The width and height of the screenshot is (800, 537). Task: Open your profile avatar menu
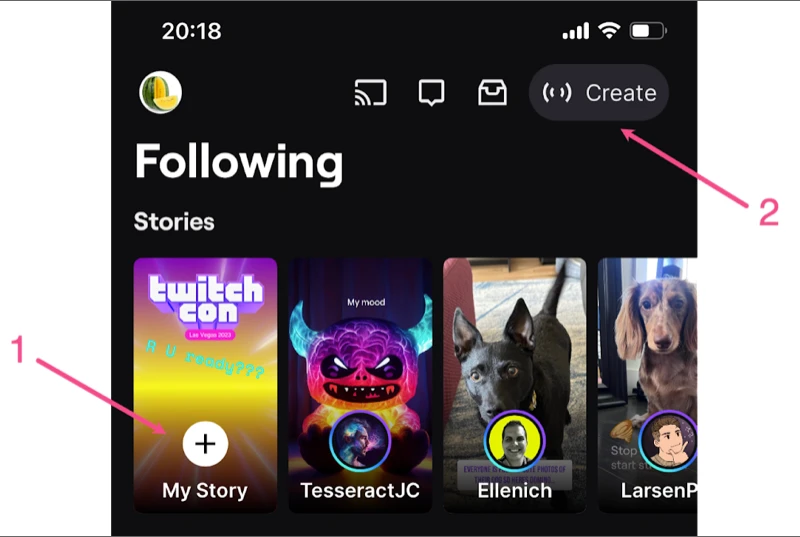(x=160, y=93)
